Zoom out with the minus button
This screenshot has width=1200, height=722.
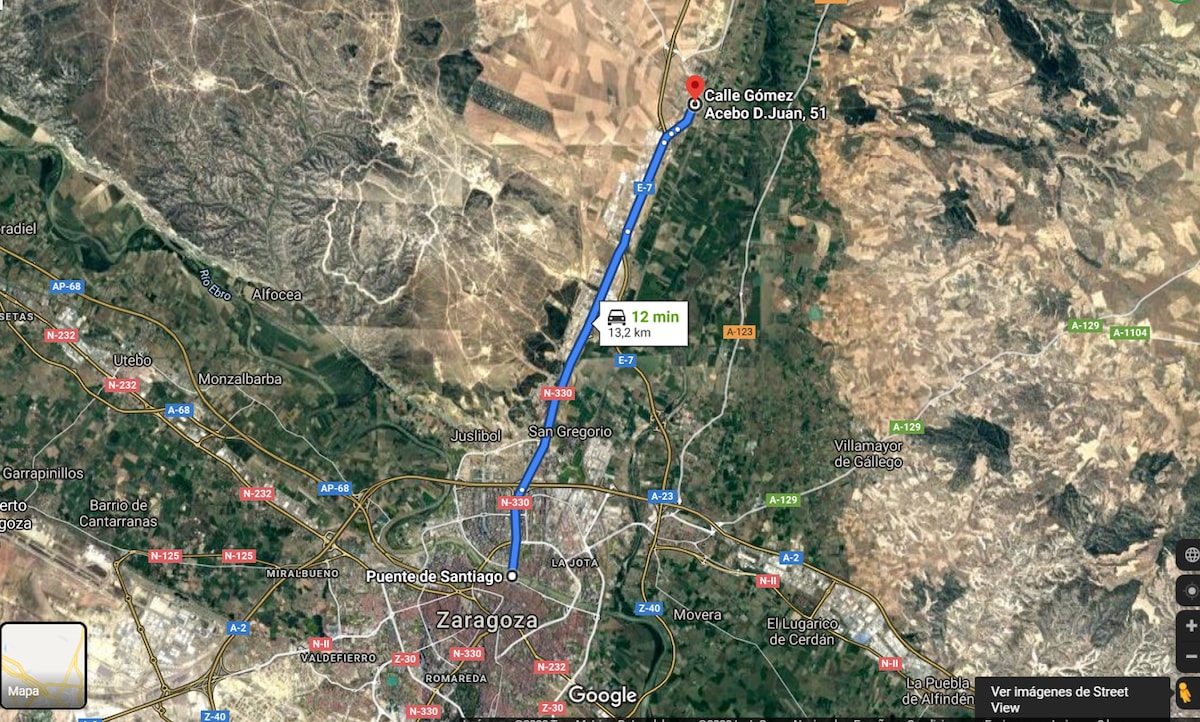(x=1190, y=656)
